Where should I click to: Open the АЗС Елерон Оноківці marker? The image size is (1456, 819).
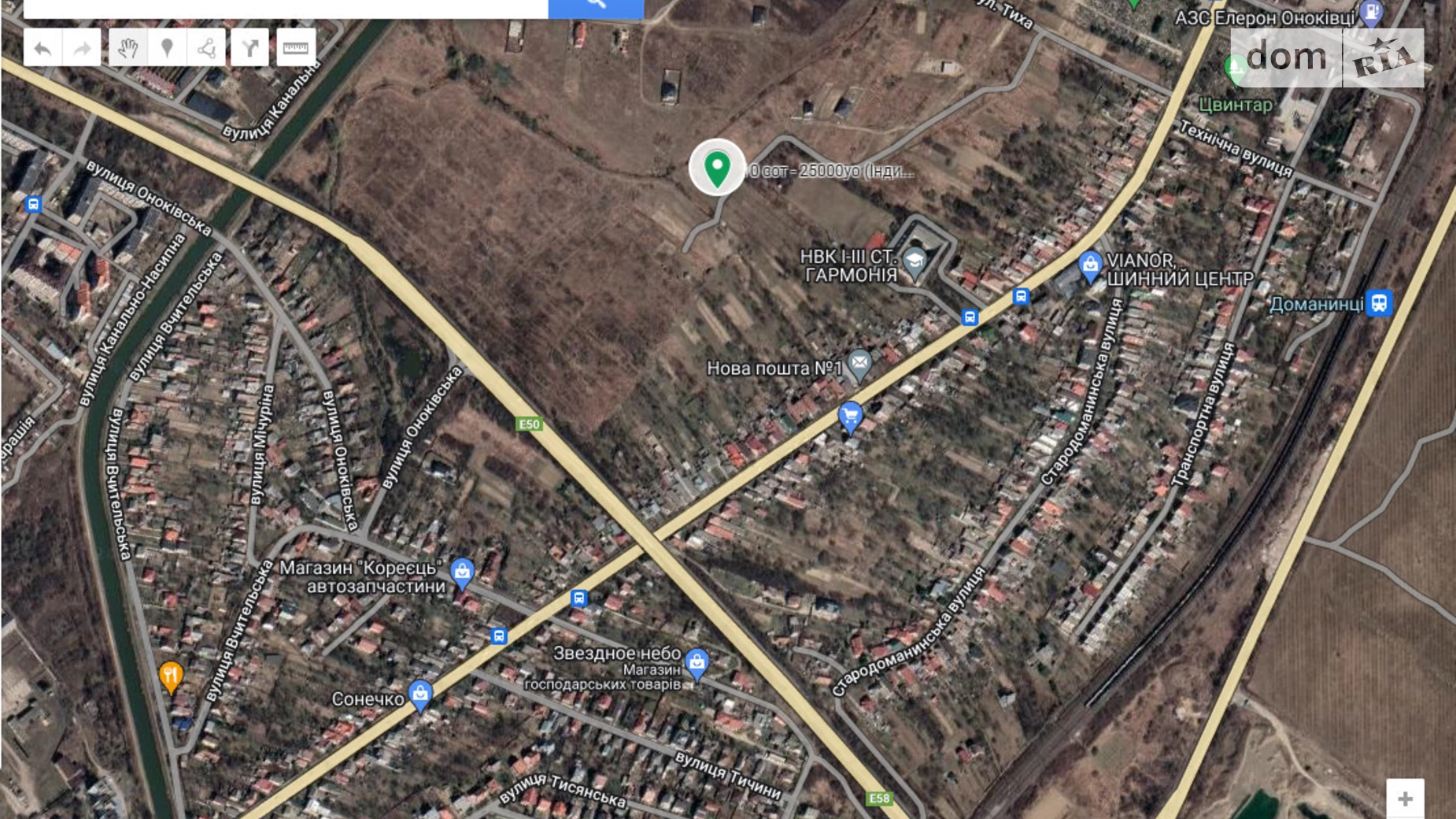pyautogui.click(x=1371, y=13)
